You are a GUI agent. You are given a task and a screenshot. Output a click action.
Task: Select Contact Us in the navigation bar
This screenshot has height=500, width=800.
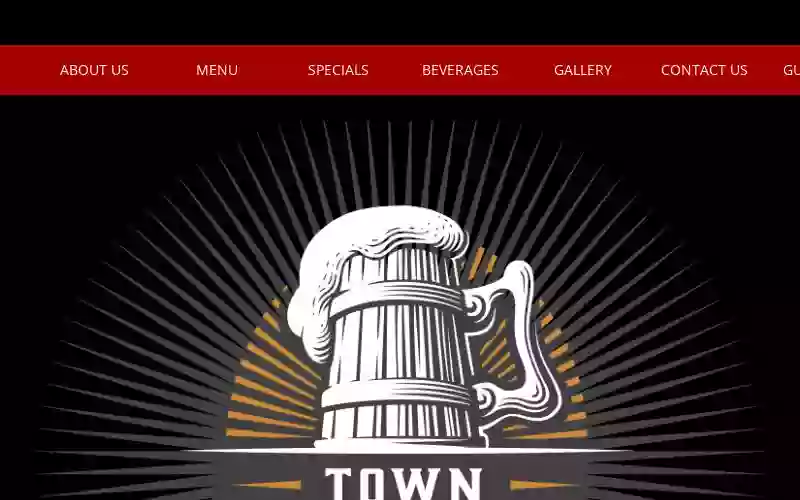(x=704, y=70)
